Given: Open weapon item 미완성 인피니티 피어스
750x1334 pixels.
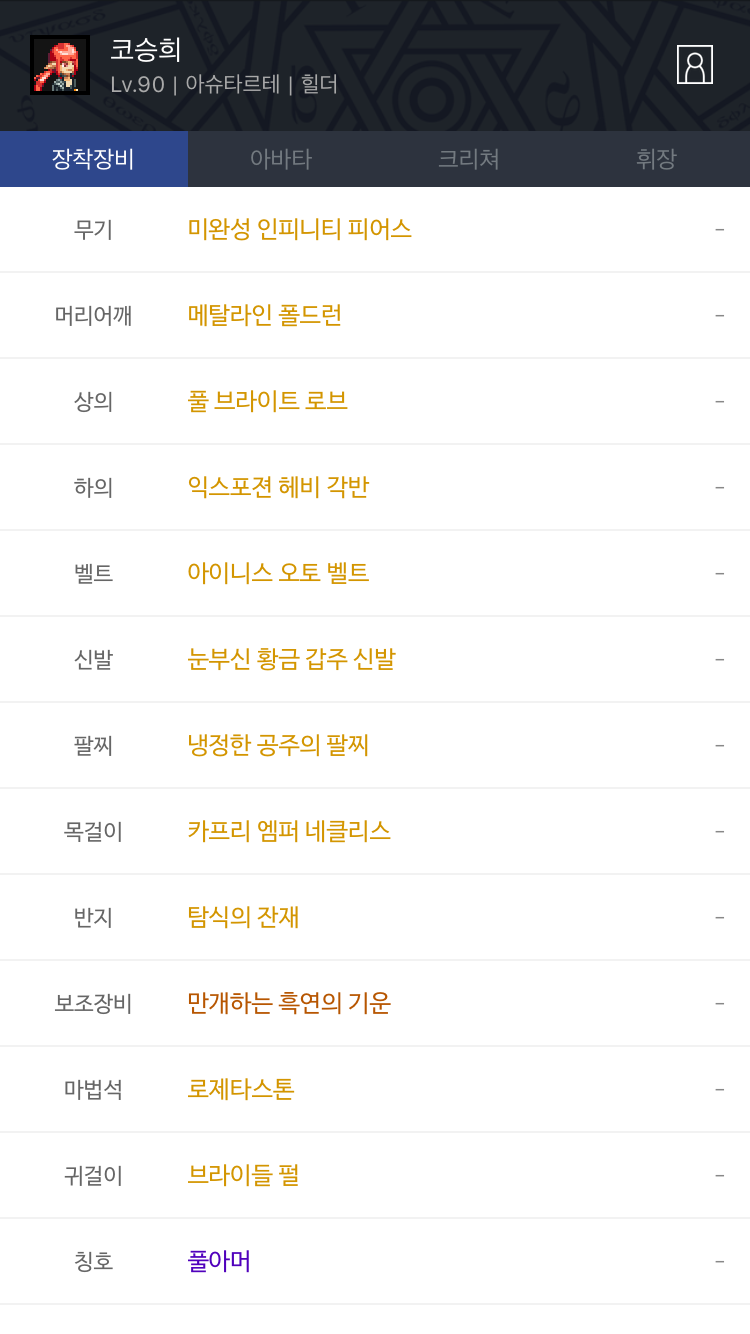Looking at the screenshot, I should click(300, 229).
